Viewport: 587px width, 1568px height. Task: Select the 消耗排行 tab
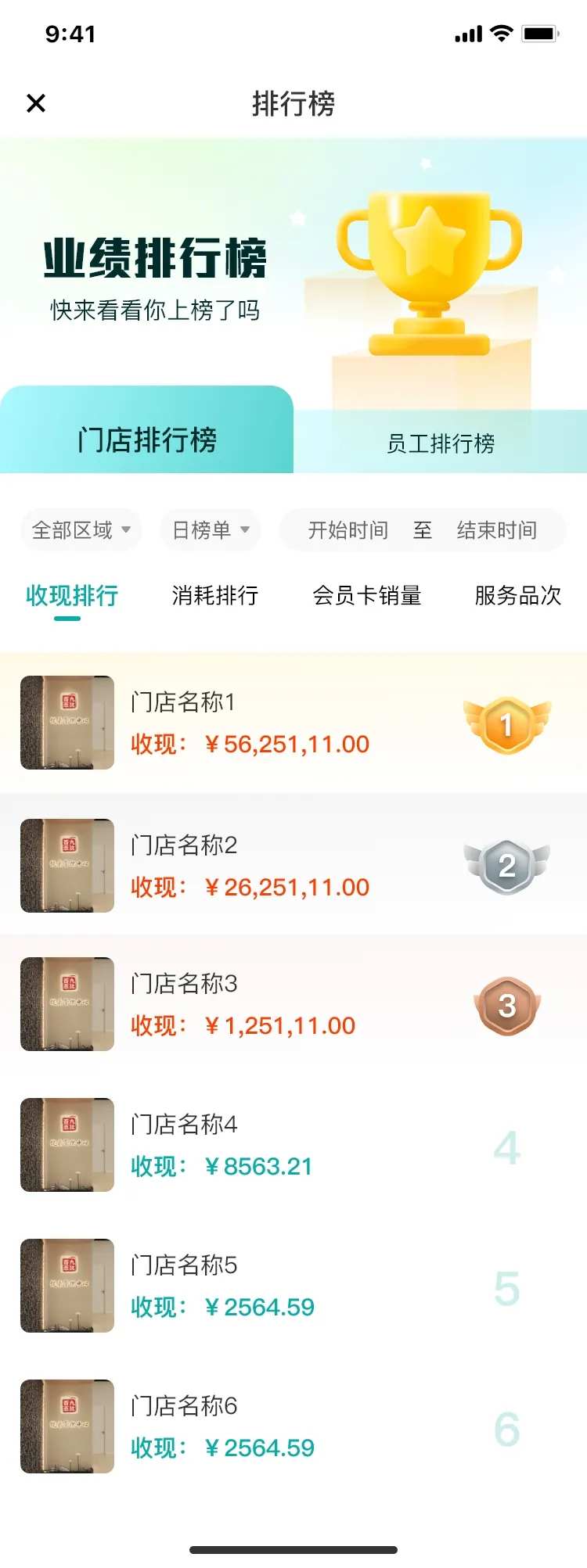click(x=215, y=596)
